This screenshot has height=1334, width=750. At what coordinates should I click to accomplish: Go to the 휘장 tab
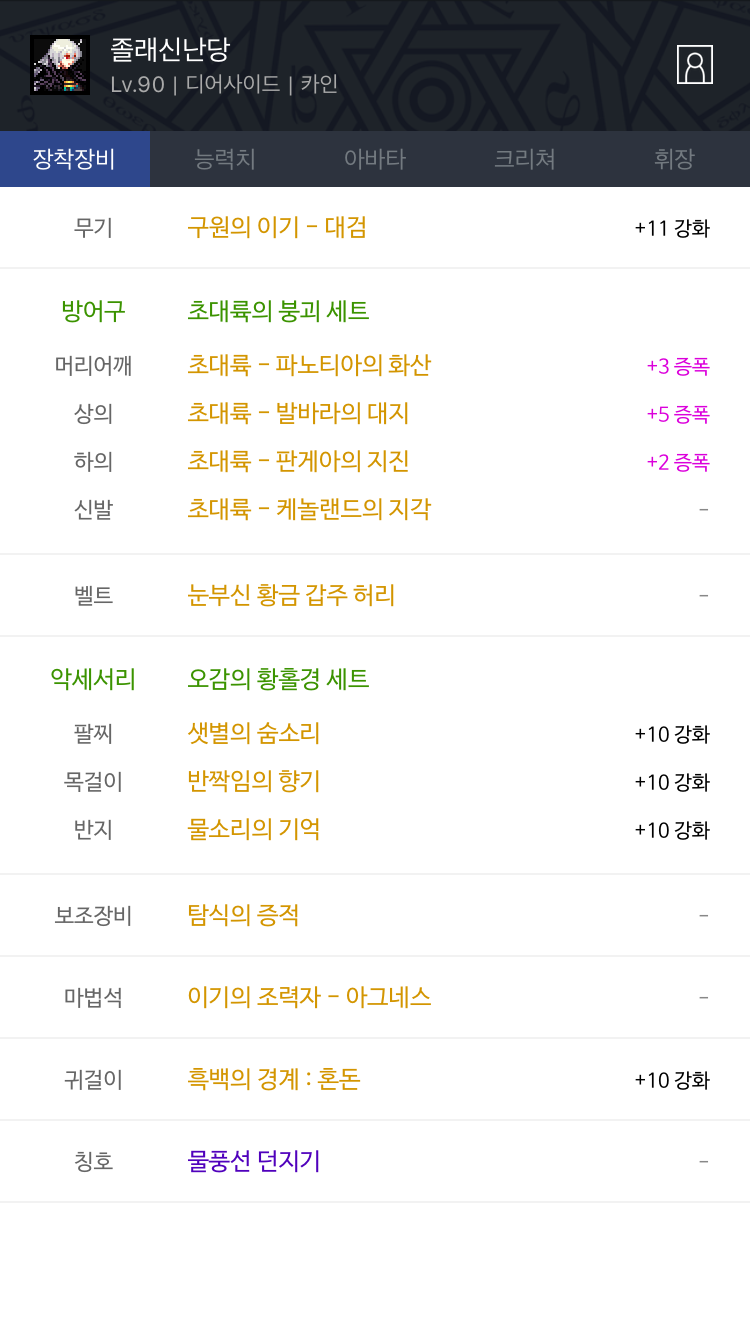[x=675, y=159]
